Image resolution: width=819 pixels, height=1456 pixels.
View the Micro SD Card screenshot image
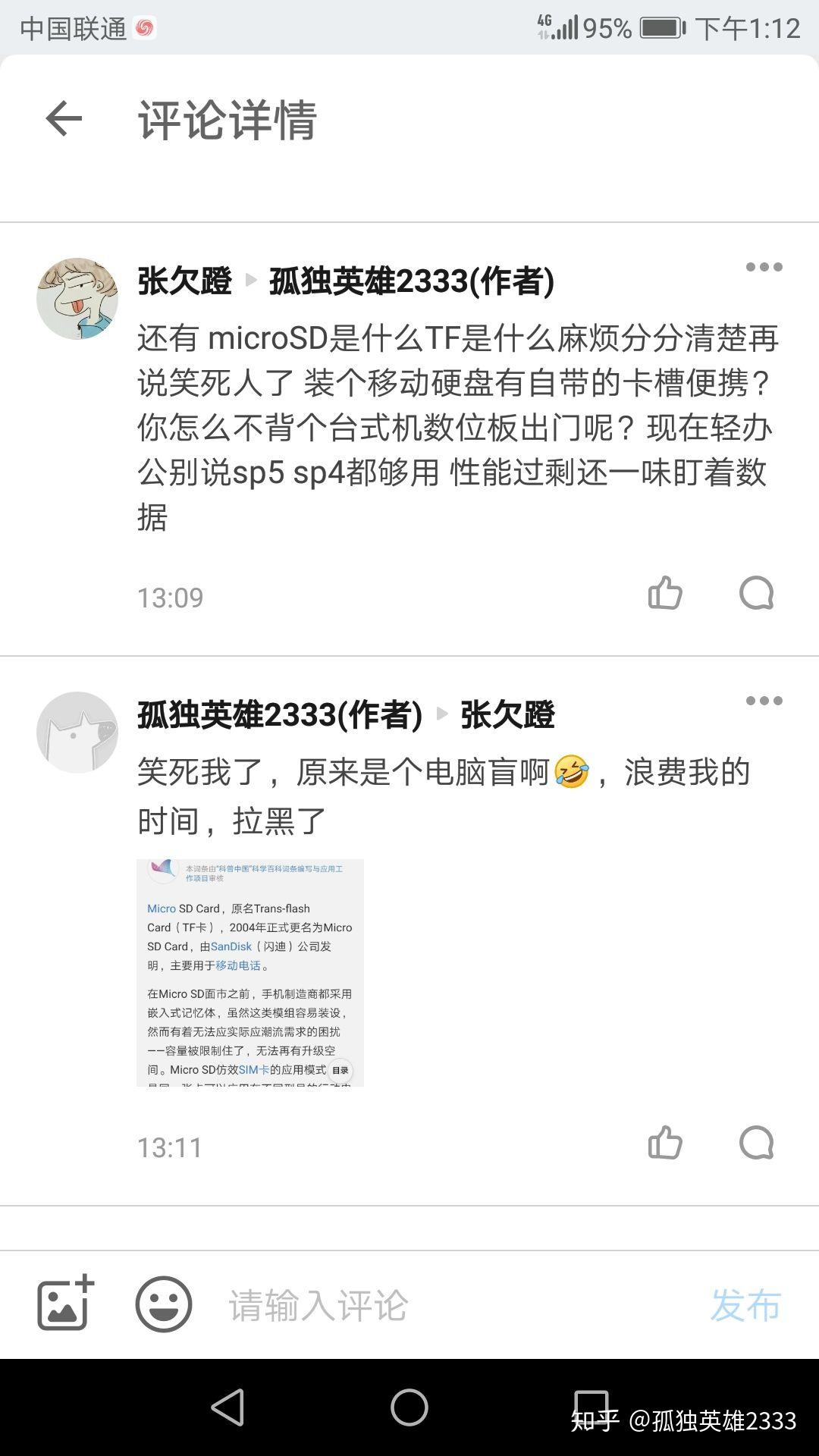[x=250, y=972]
